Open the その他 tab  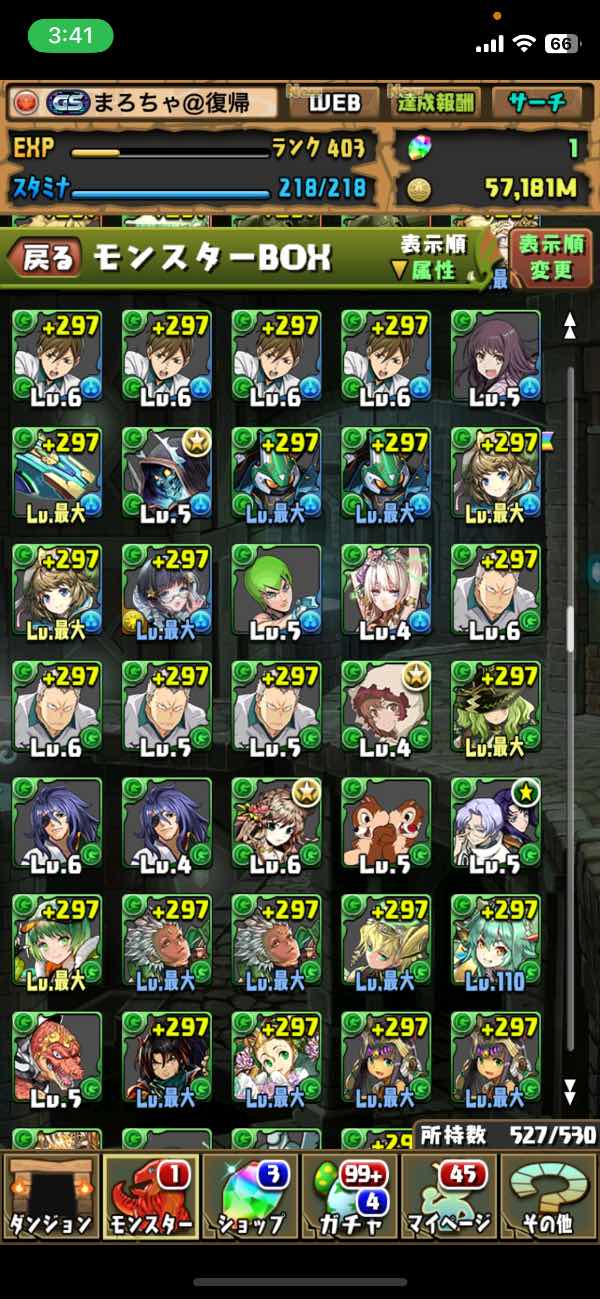548,1197
